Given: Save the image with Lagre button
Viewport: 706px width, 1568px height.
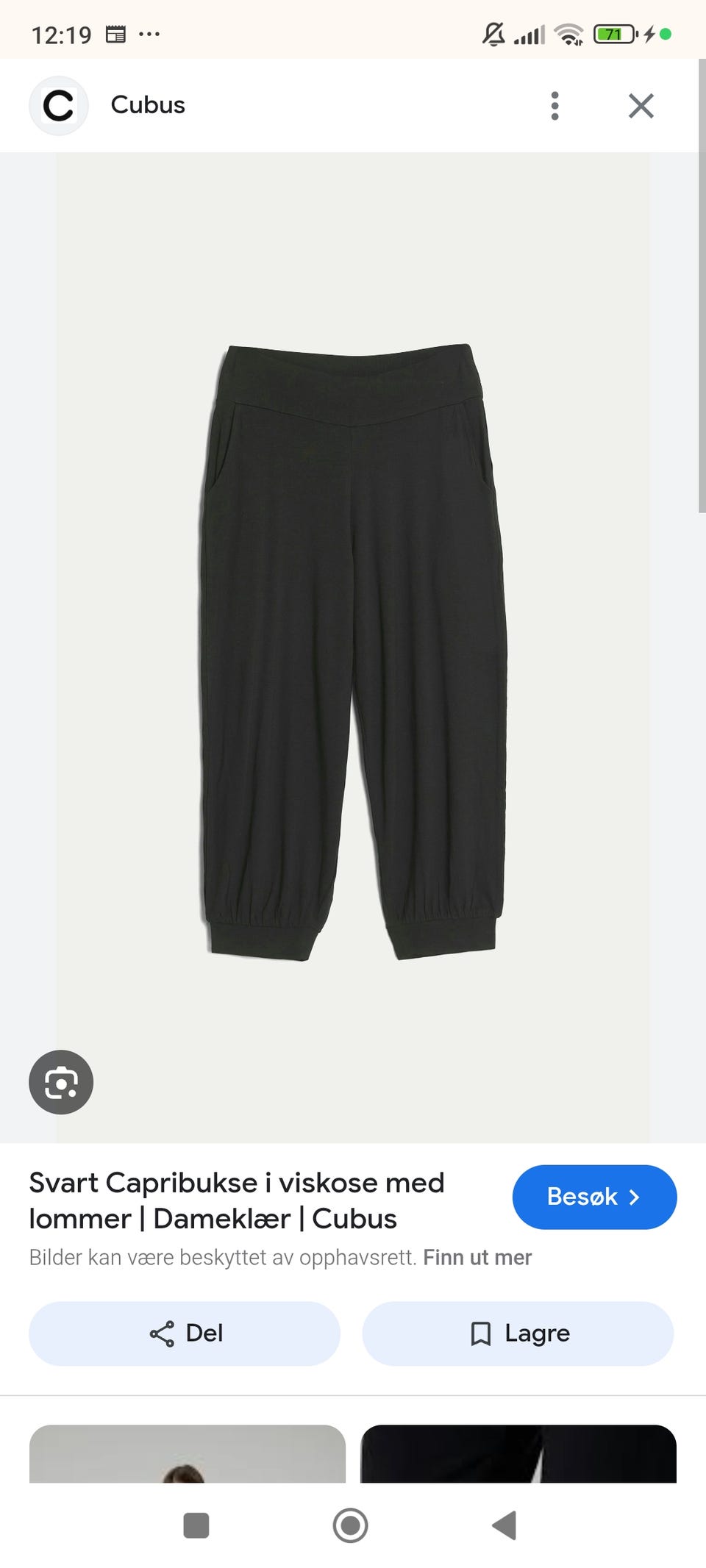Looking at the screenshot, I should [x=518, y=1333].
